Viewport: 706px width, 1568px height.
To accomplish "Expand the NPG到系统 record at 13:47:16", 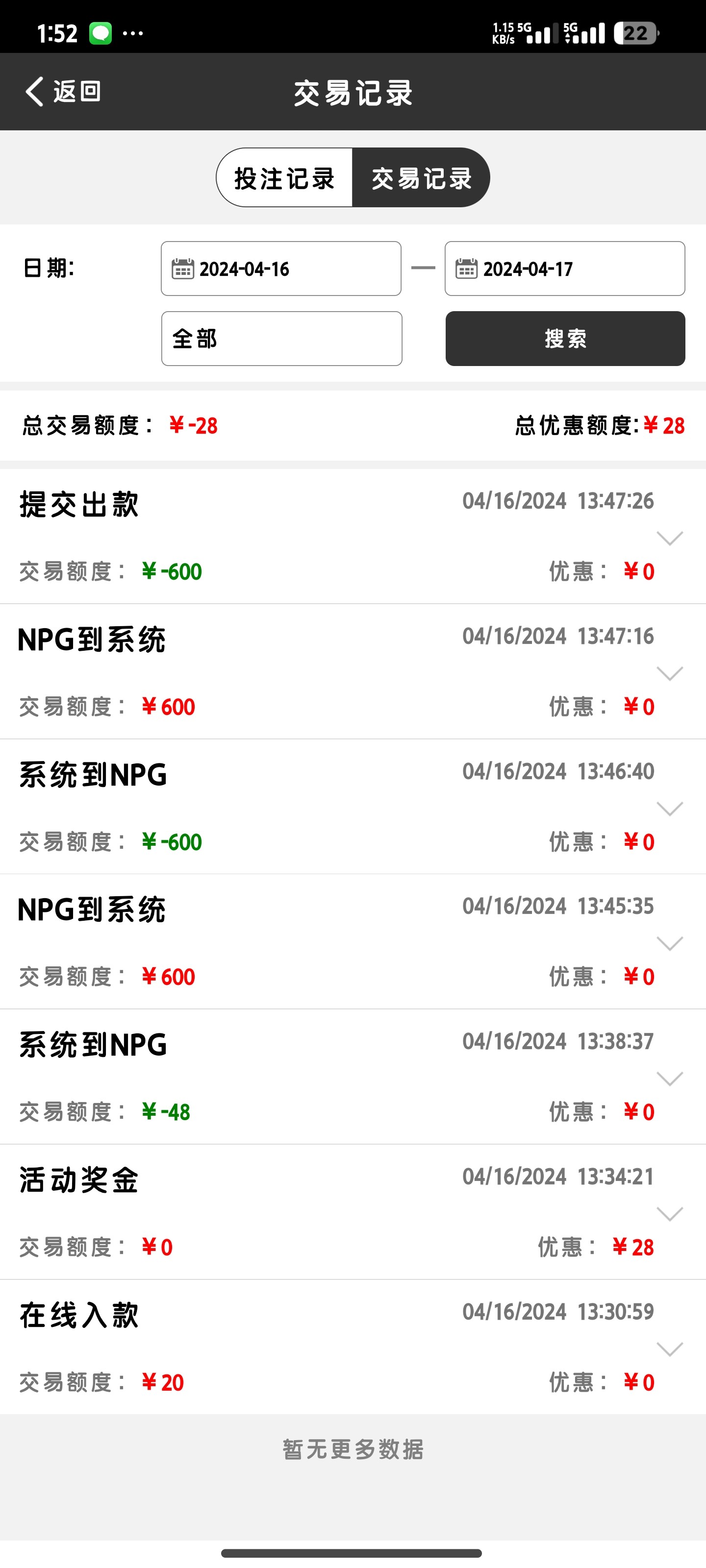I will (x=669, y=673).
